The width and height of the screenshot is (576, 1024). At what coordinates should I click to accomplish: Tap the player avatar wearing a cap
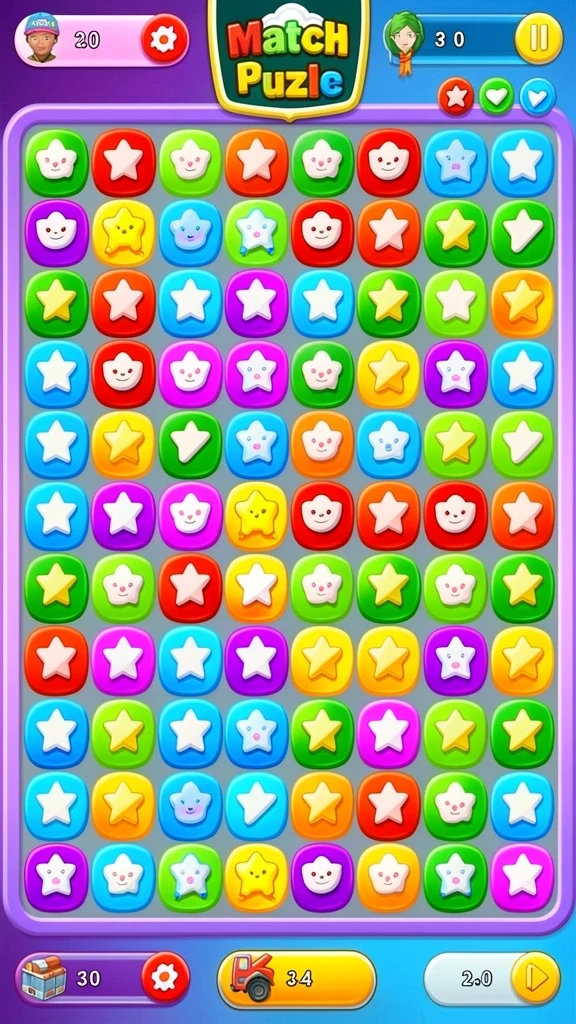pyautogui.click(x=42, y=38)
